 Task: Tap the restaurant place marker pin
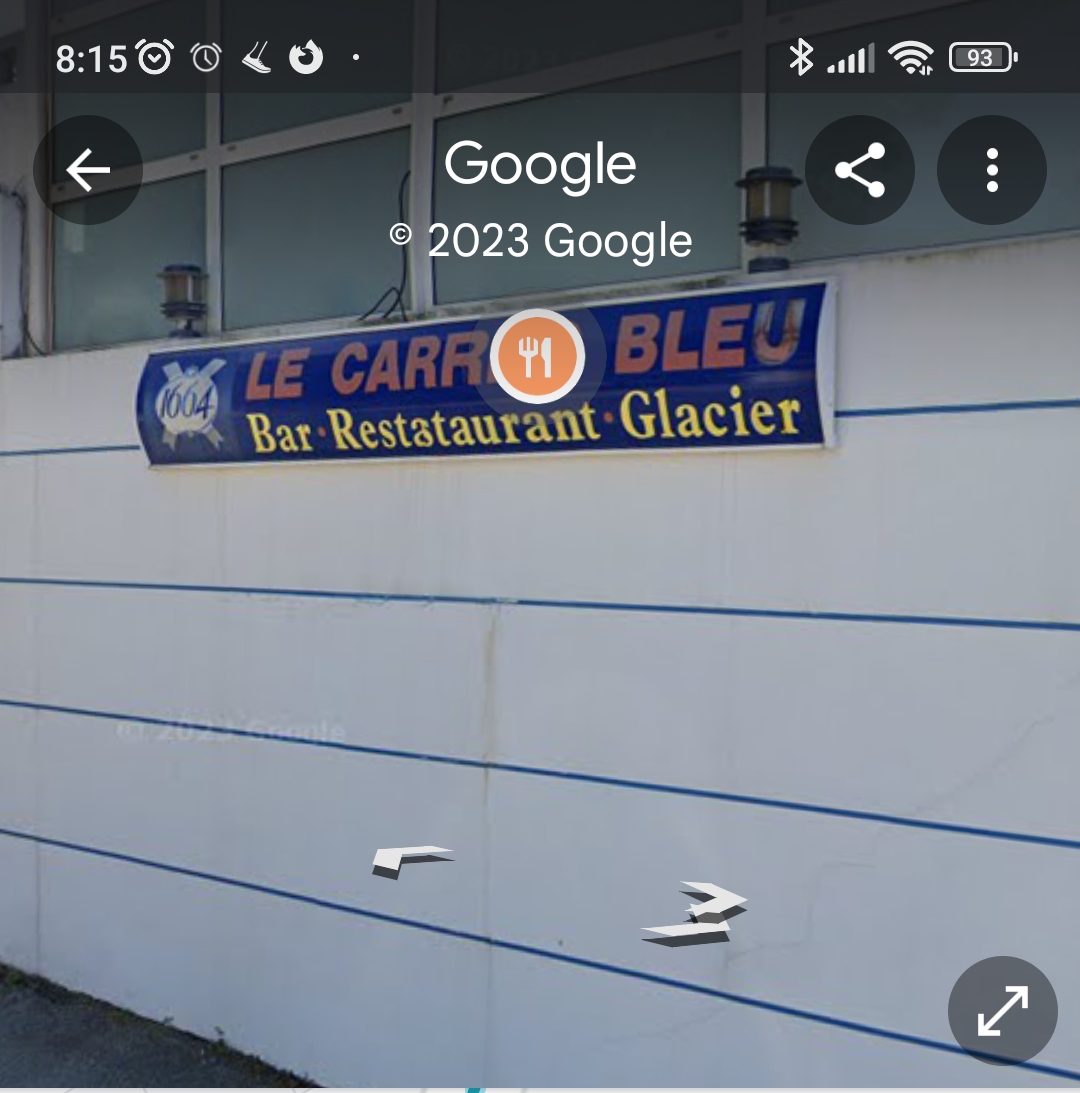point(538,354)
